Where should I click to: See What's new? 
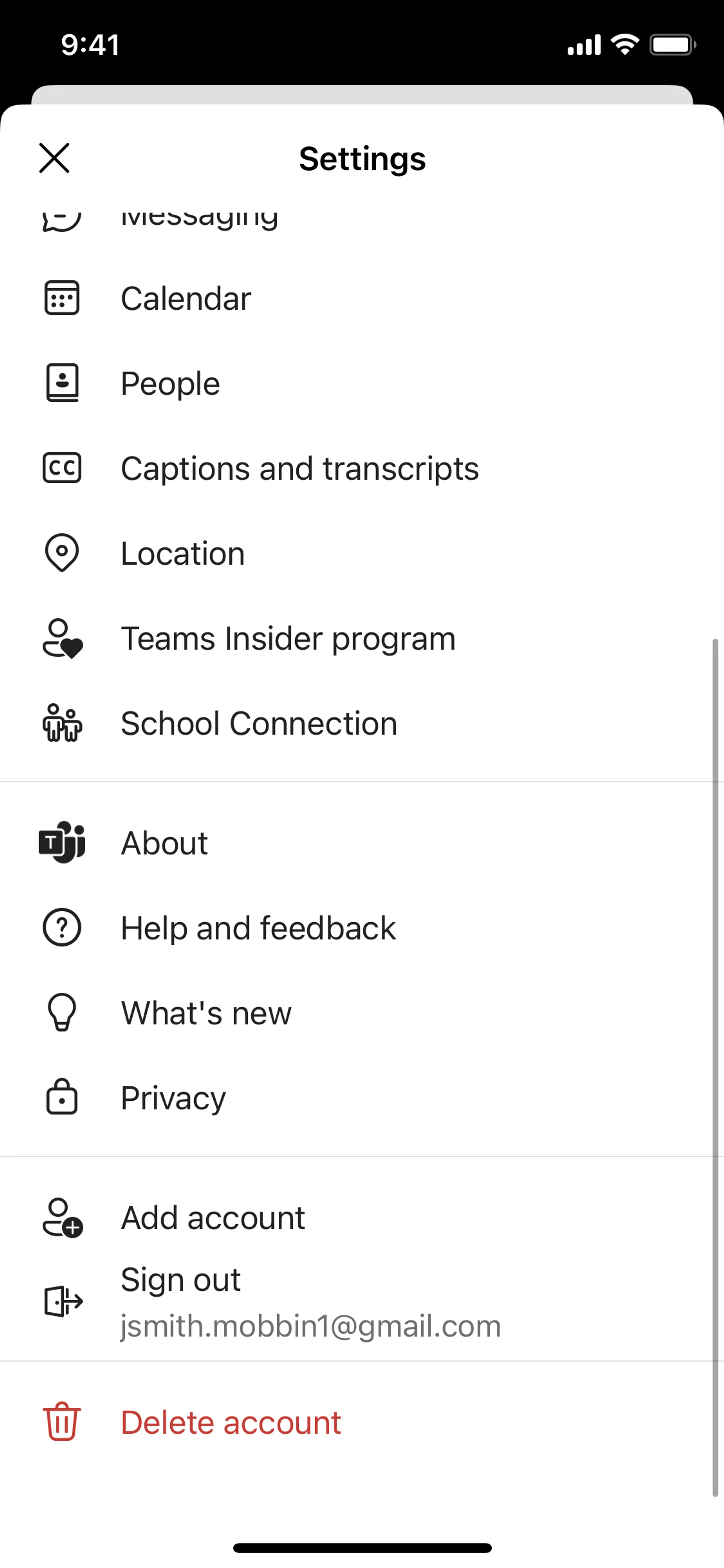tap(206, 1014)
